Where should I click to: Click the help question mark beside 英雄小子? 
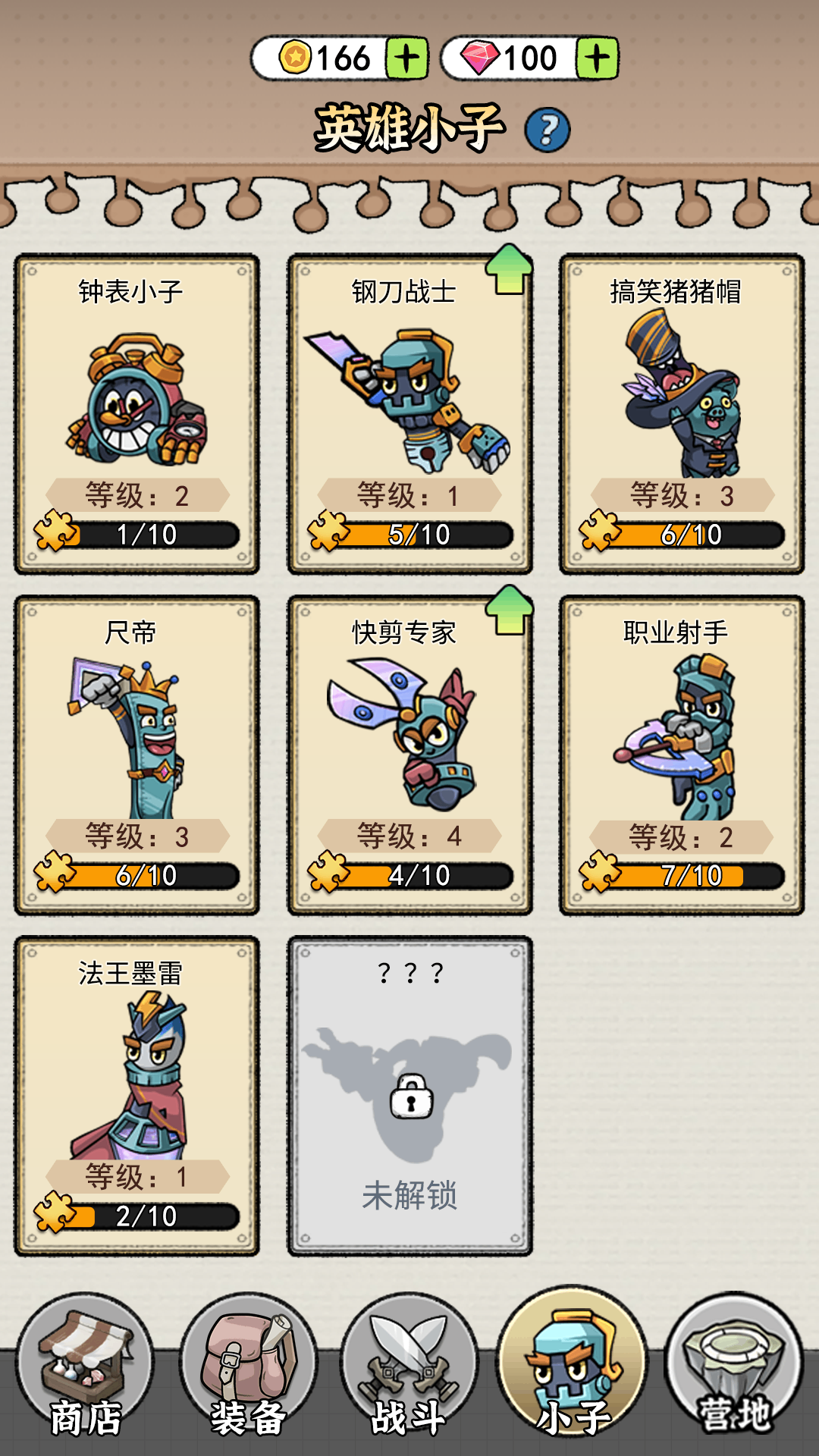click(x=548, y=130)
